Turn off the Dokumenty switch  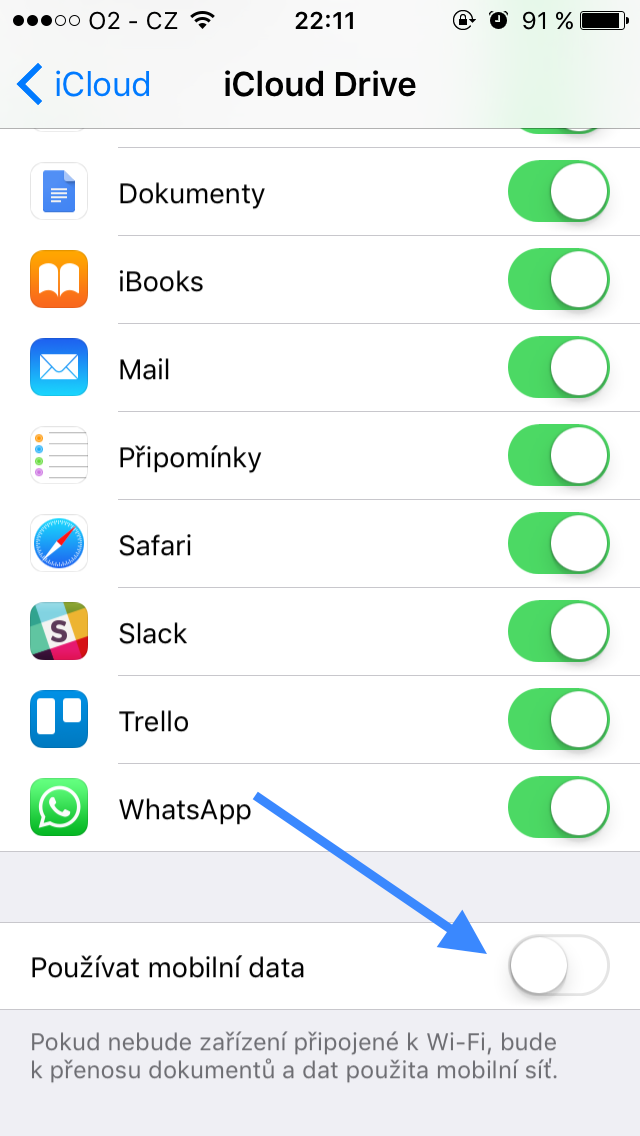[558, 193]
